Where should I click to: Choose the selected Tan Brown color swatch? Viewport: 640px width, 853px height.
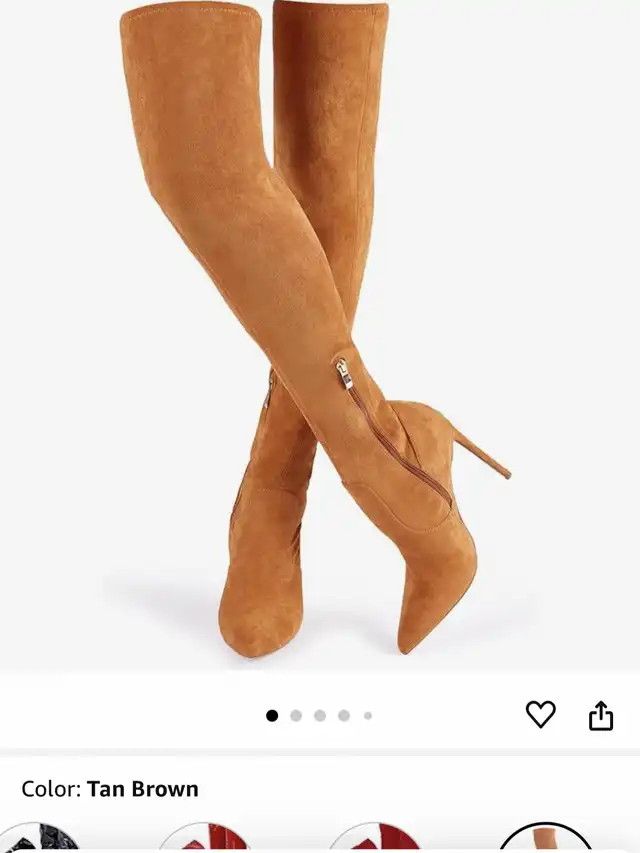coord(545,840)
